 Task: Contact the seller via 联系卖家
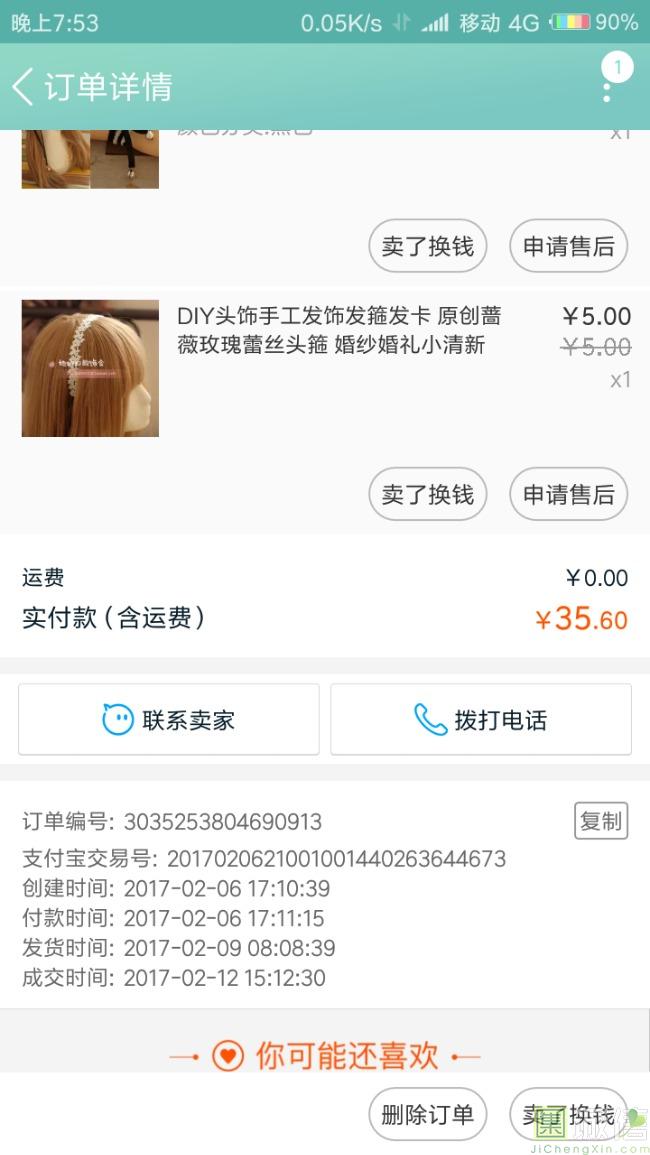(x=169, y=719)
